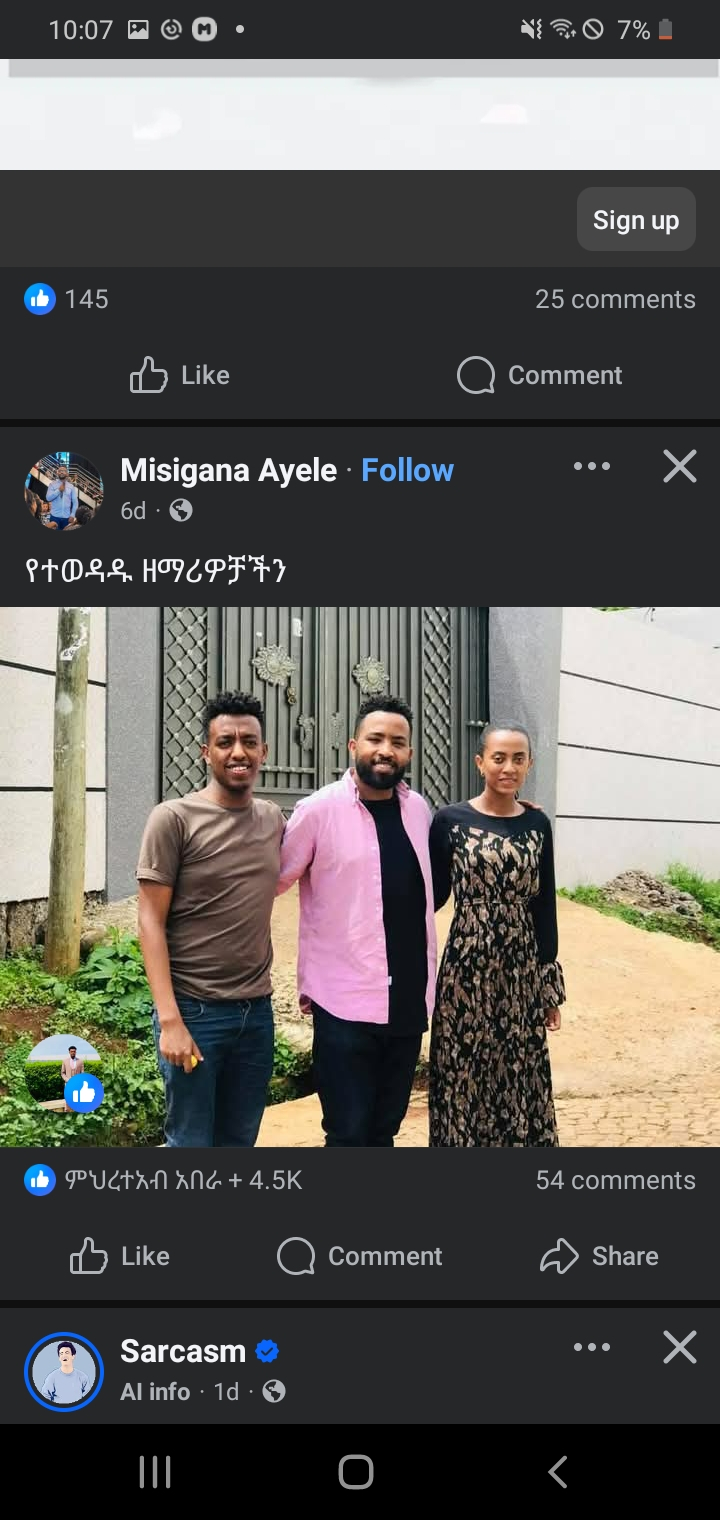Comment on Misigana Ayele's post

point(360,1256)
